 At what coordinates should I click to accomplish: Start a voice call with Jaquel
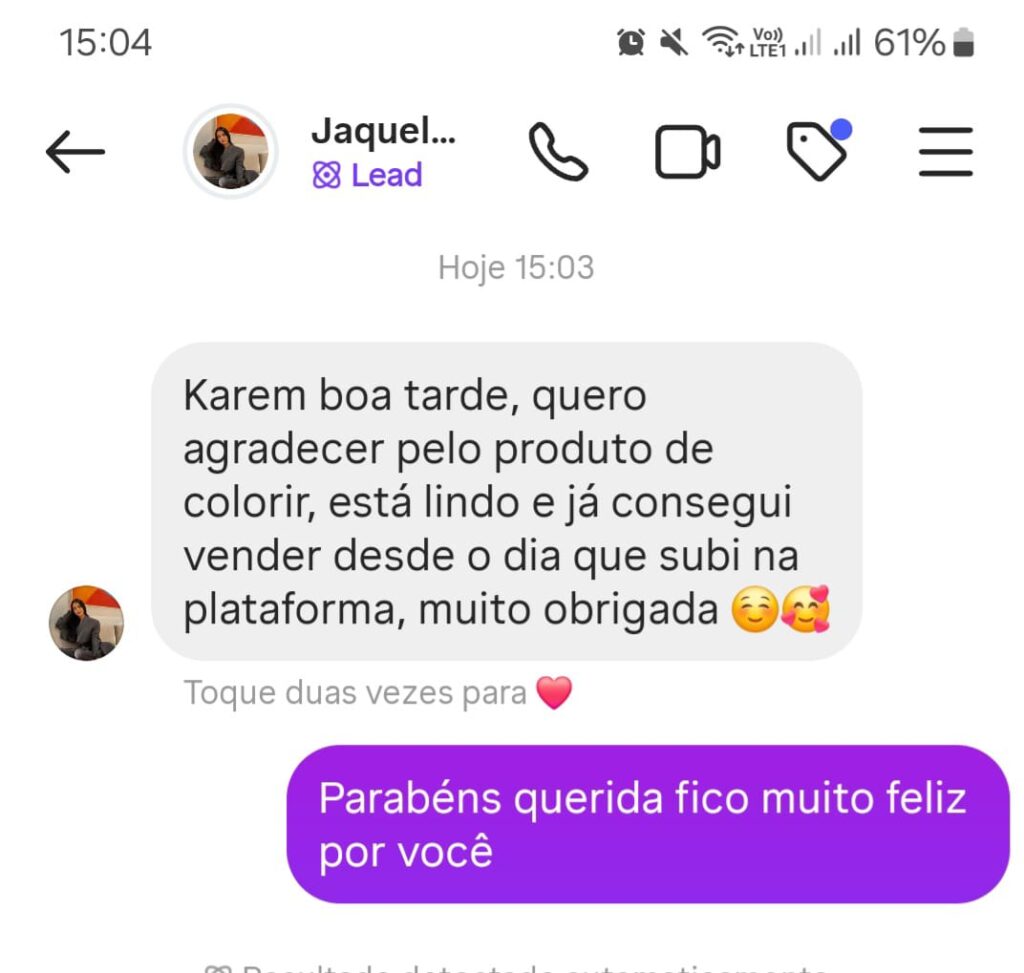pos(558,153)
